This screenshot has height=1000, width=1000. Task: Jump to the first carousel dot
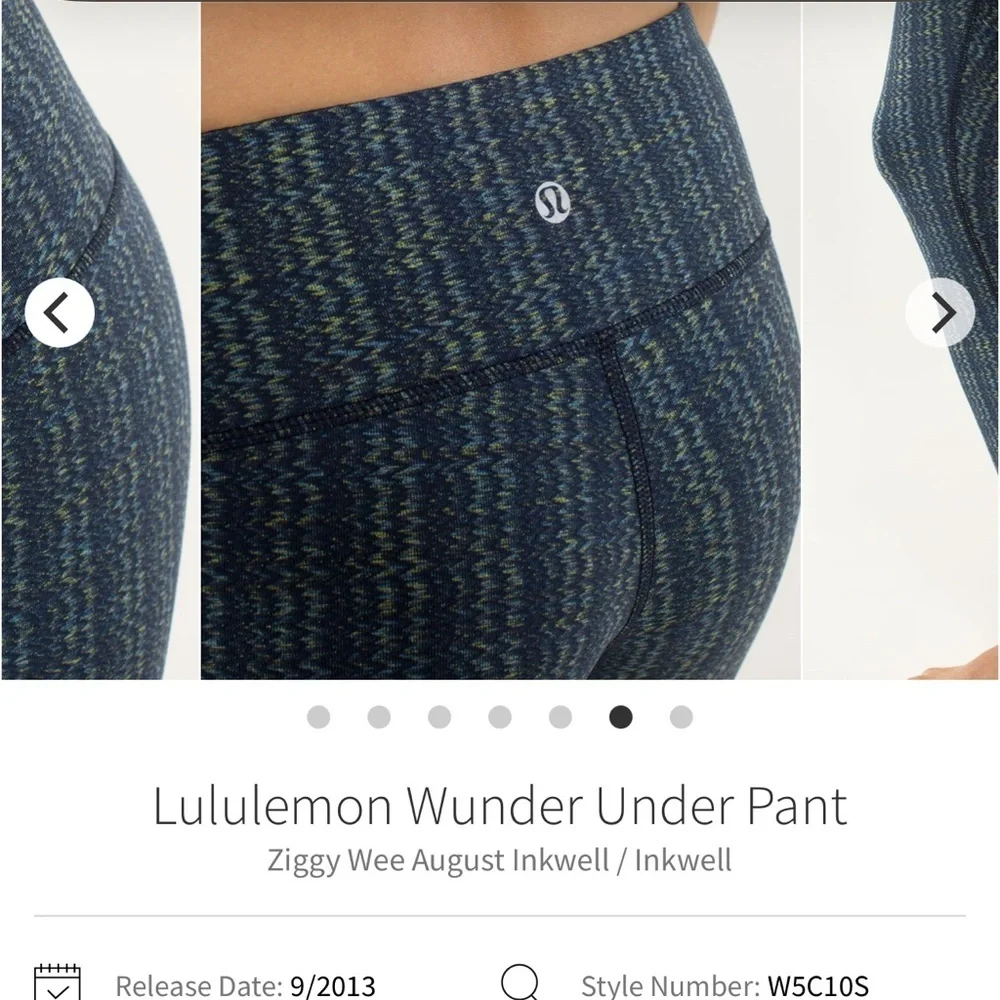pyautogui.click(x=318, y=717)
